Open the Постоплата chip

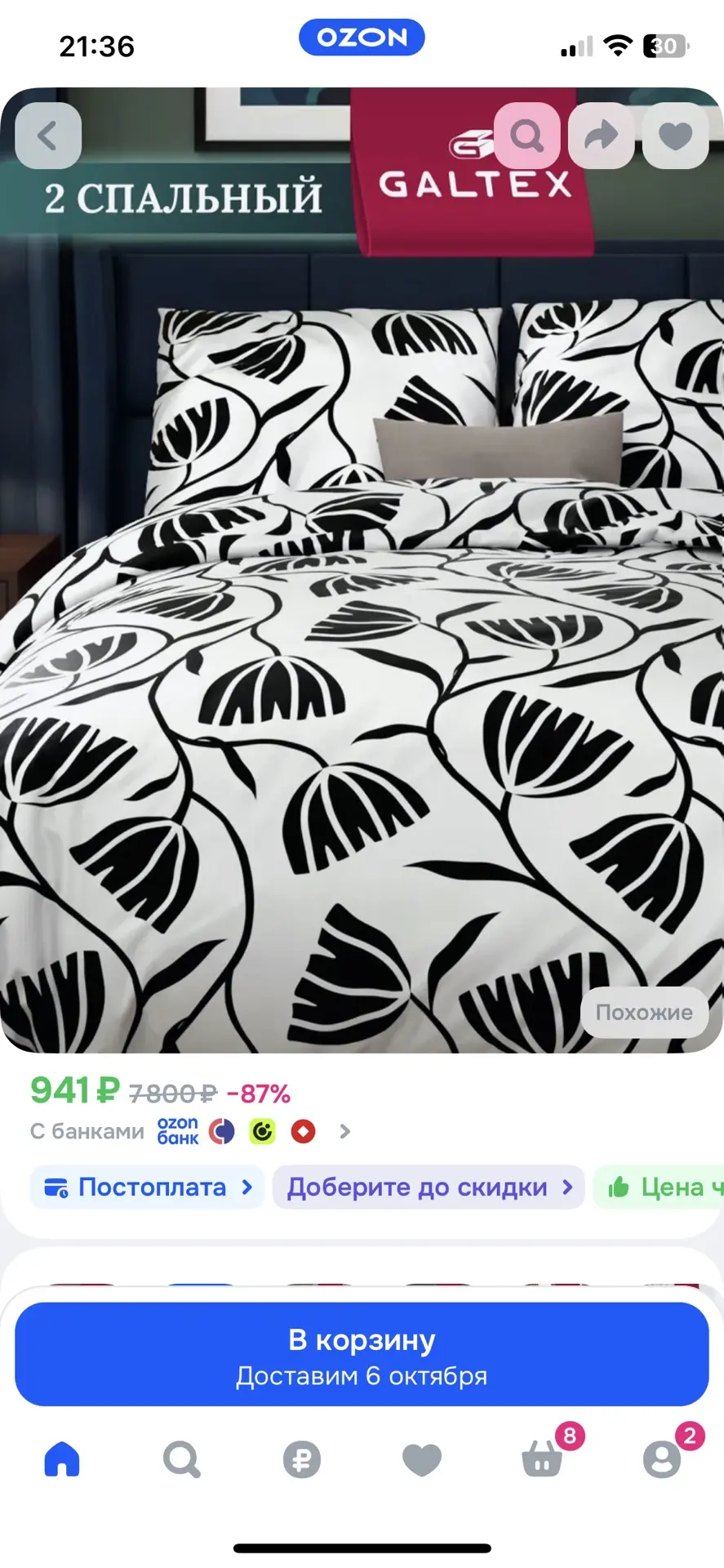coord(147,1187)
